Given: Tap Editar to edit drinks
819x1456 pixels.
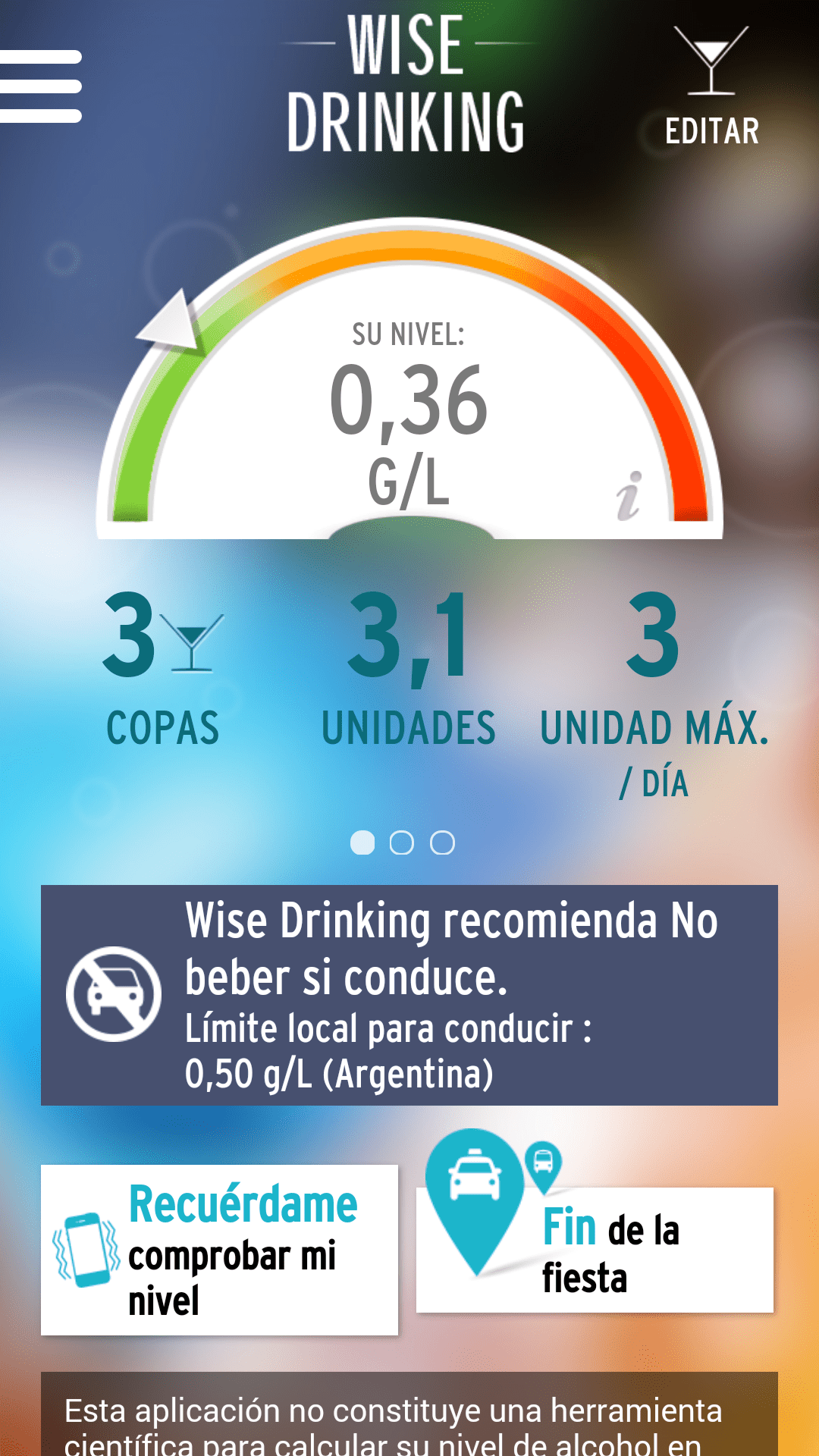Looking at the screenshot, I should (x=711, y=87).
